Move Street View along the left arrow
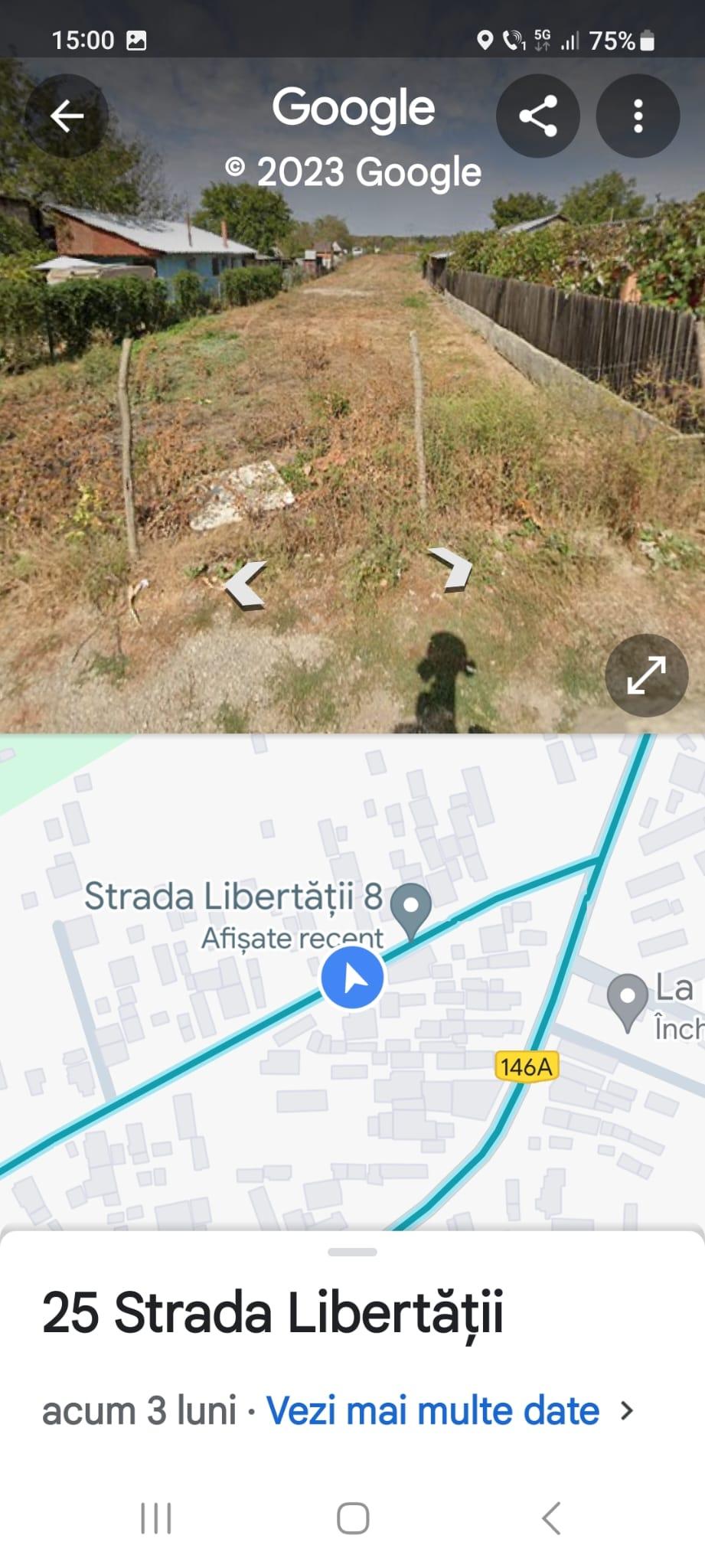The image size is (705, 1568). point(246,585)
